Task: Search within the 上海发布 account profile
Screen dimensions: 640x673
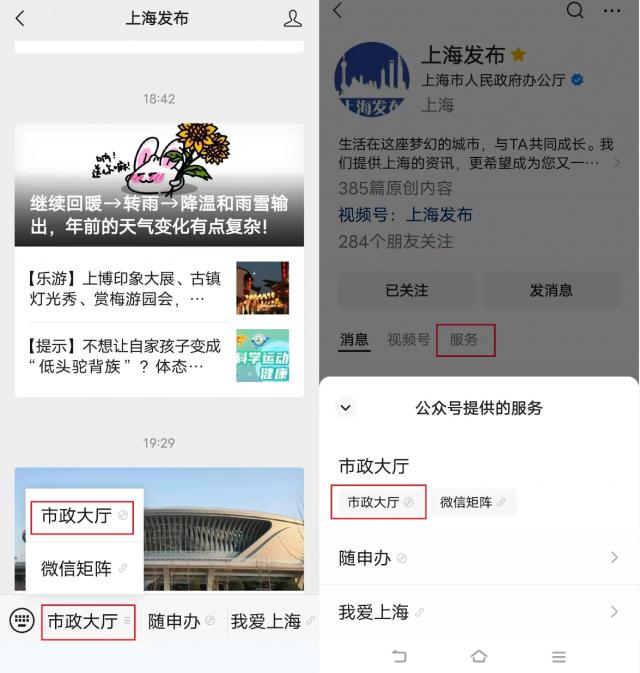Action: (x=575, y=11)
